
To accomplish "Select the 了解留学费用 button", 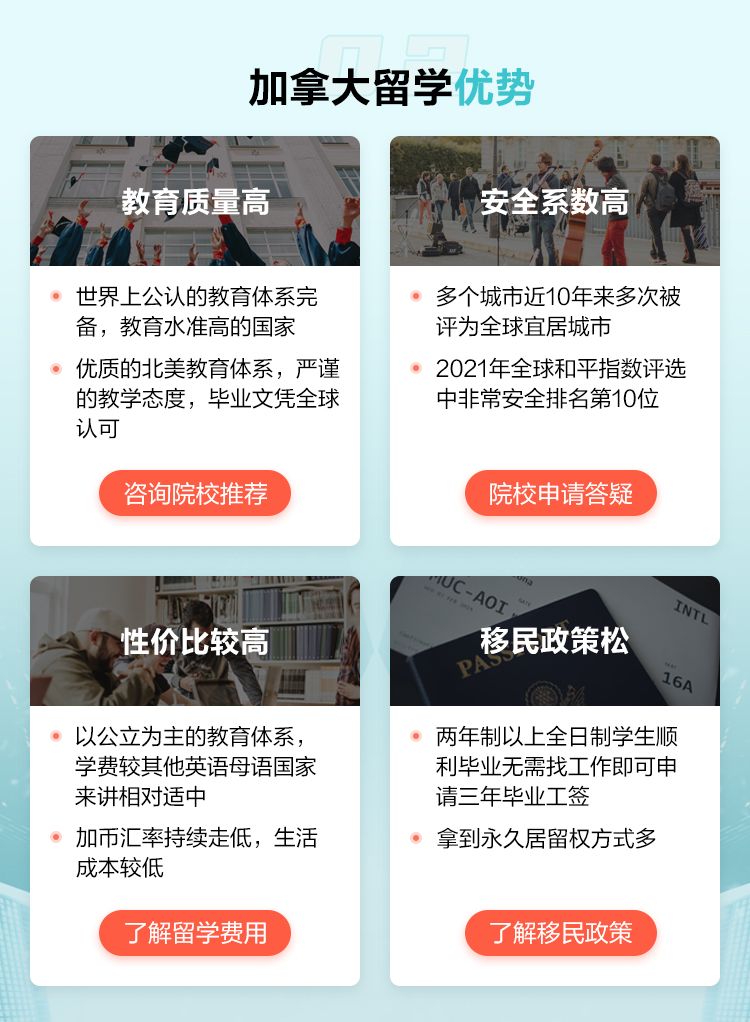I will tap(195, 933).
